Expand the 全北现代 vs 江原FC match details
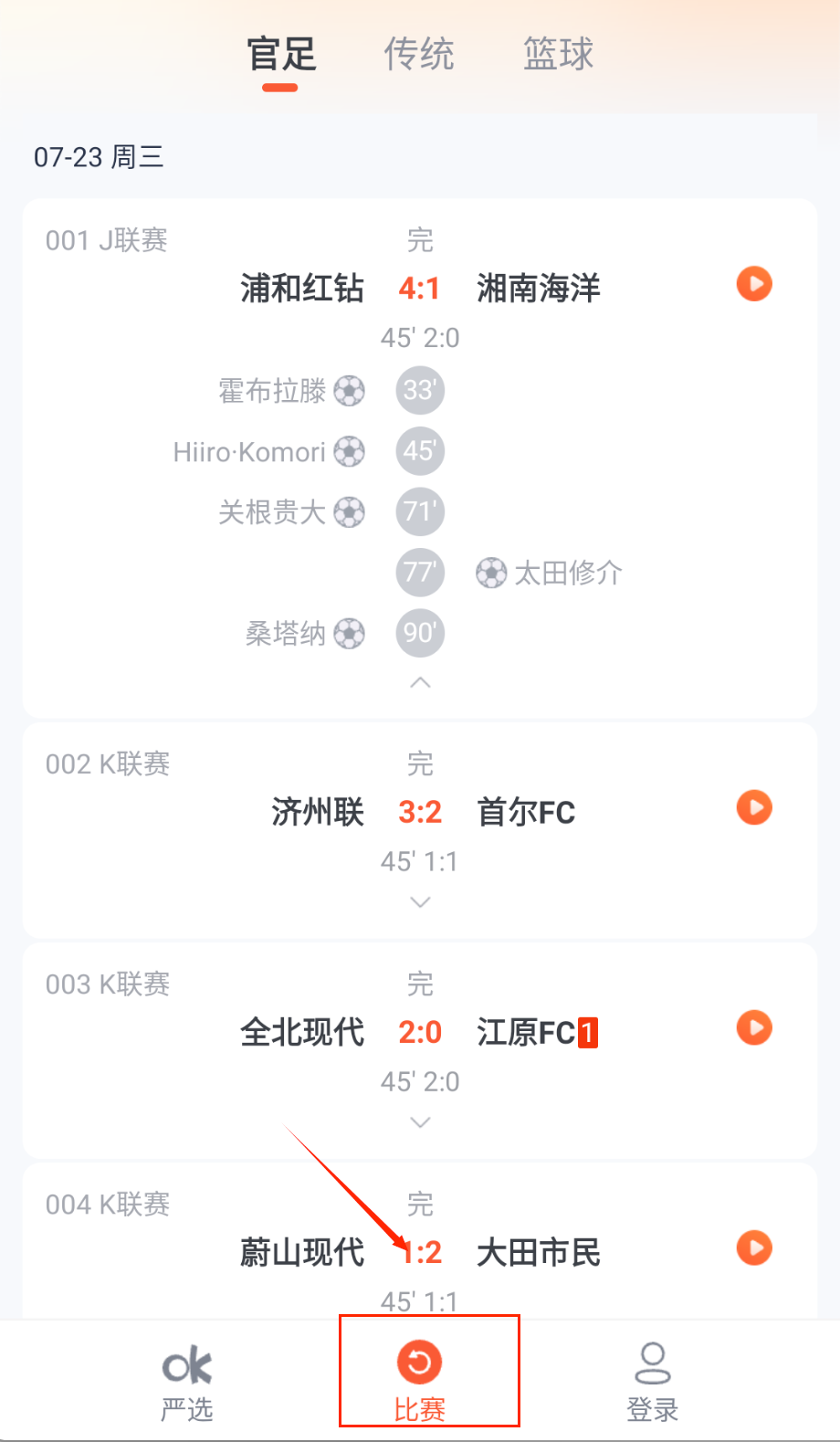This screenshot has width=840, height=1442. pos(420,1122)
